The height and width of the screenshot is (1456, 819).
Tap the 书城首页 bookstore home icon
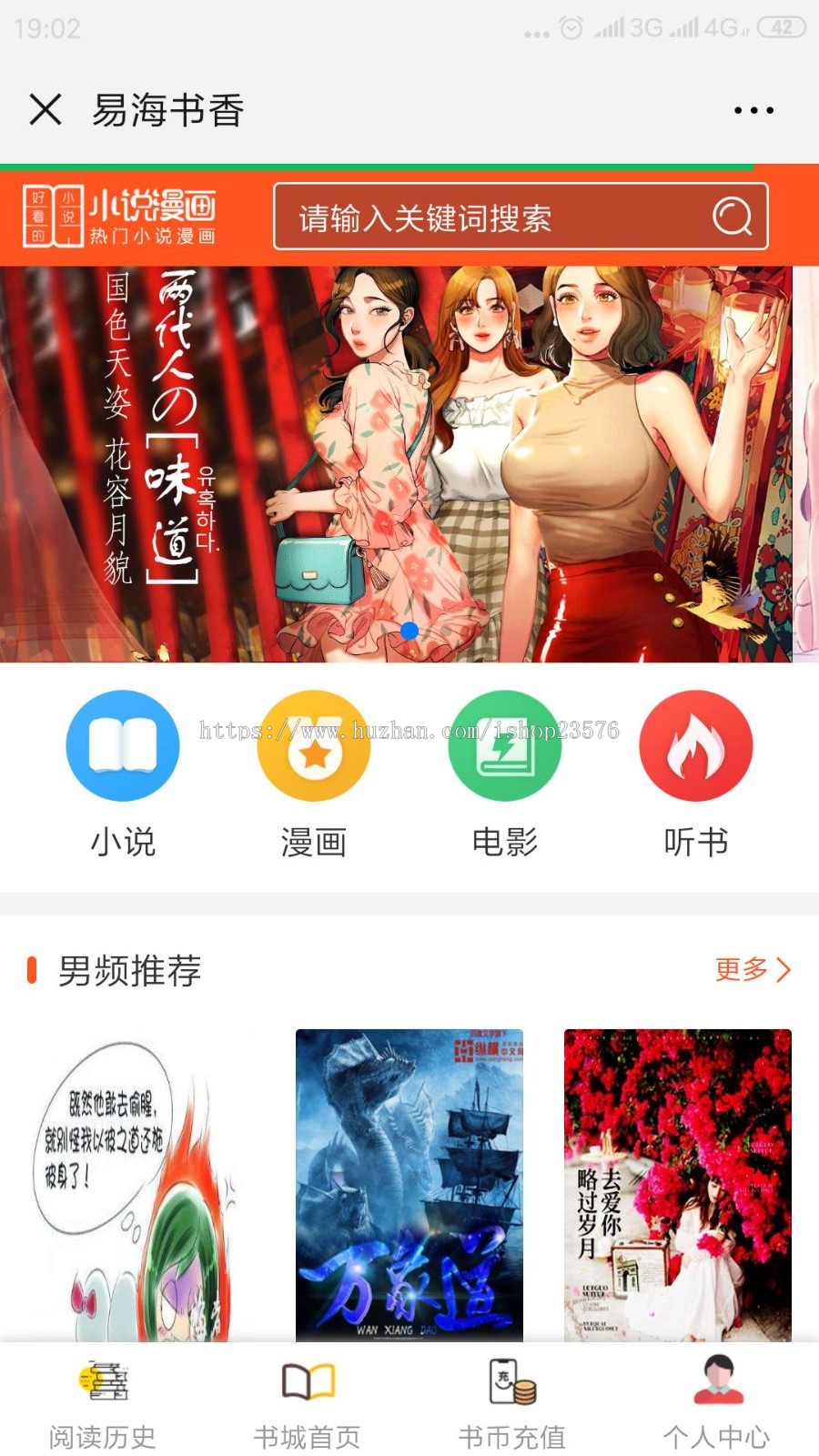(x=307, y=1383)
